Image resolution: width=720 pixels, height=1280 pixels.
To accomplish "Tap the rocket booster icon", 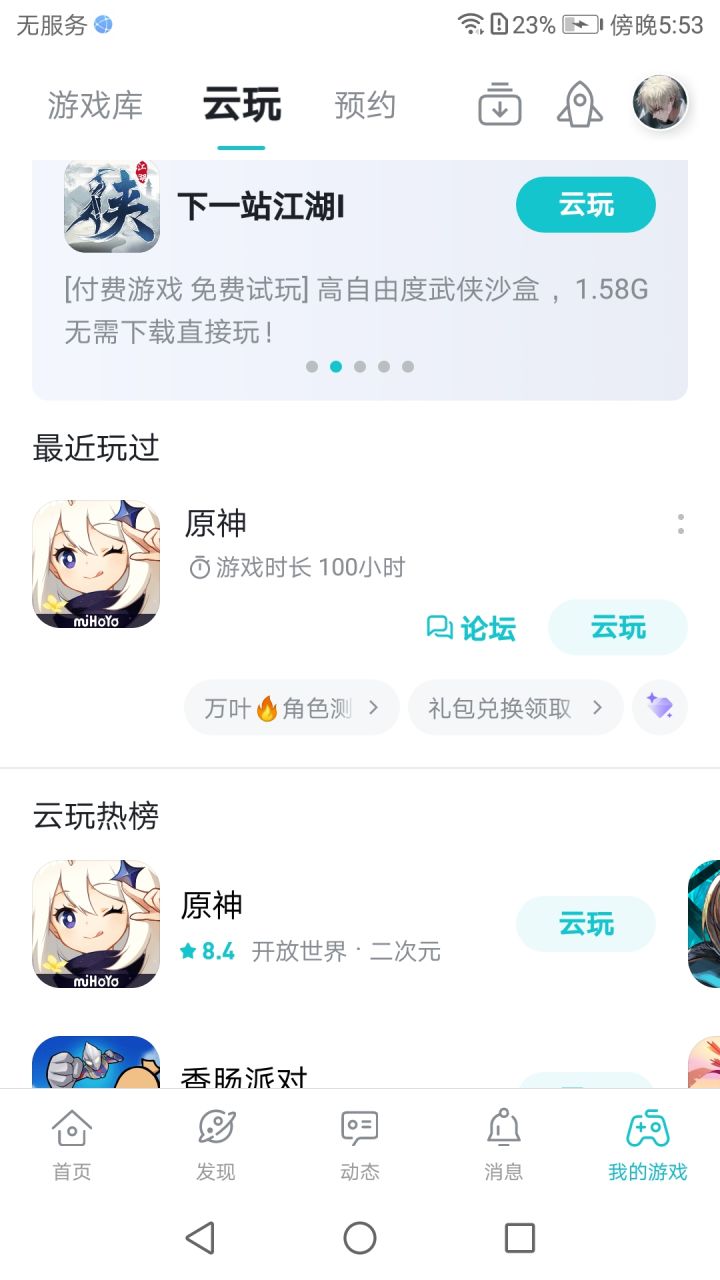I will [x=579, y=103].
